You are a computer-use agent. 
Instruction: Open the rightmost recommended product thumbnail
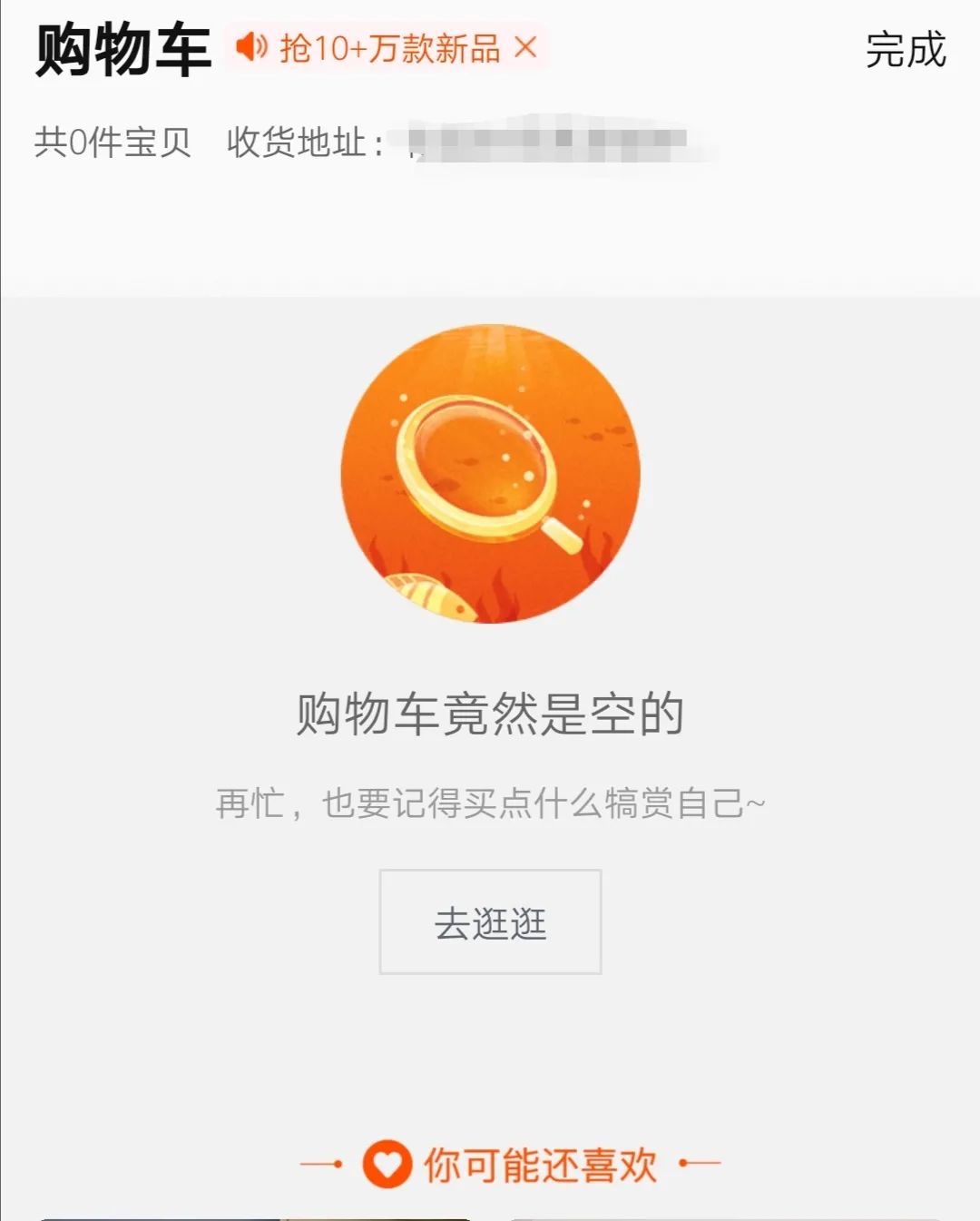pos(726,1216)
